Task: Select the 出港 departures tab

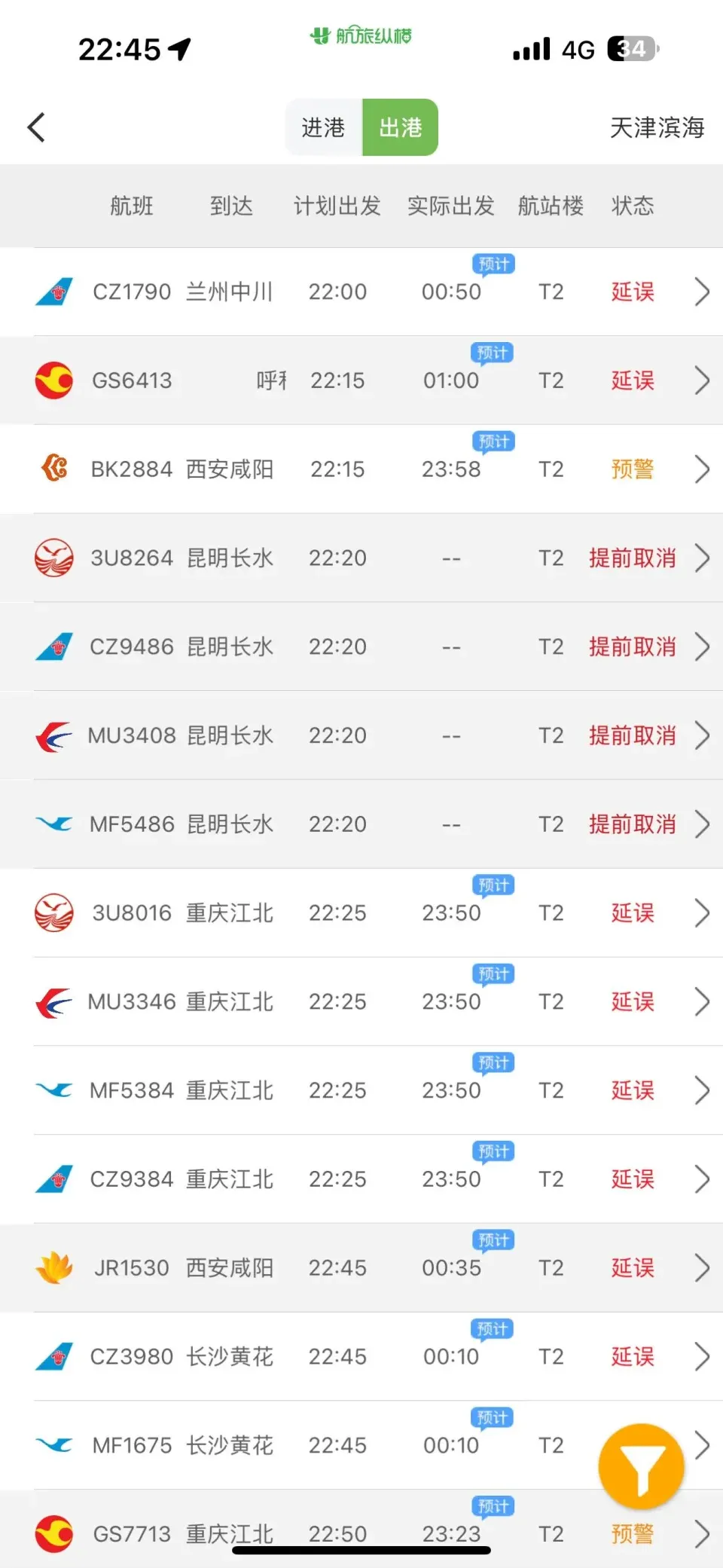Action: [400, 127]
